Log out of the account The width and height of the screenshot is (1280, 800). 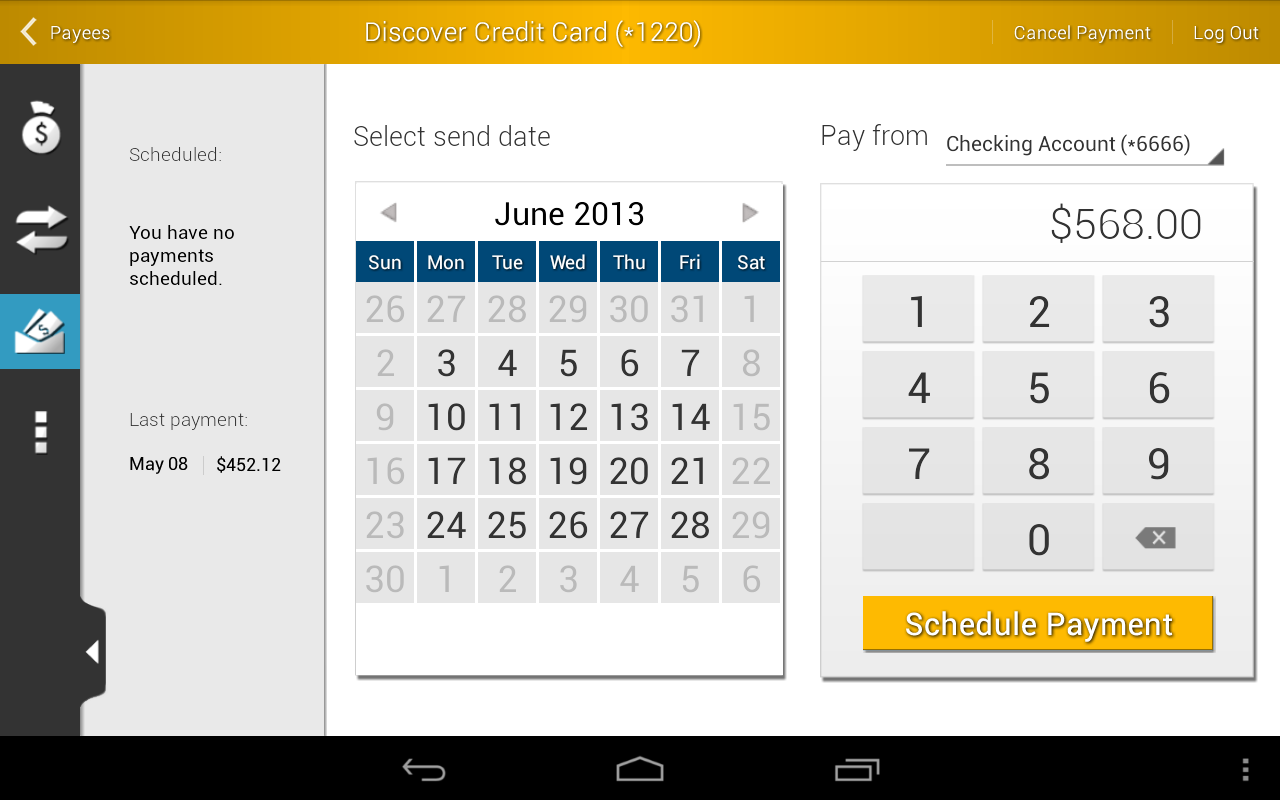click(x=1225, y=33)
